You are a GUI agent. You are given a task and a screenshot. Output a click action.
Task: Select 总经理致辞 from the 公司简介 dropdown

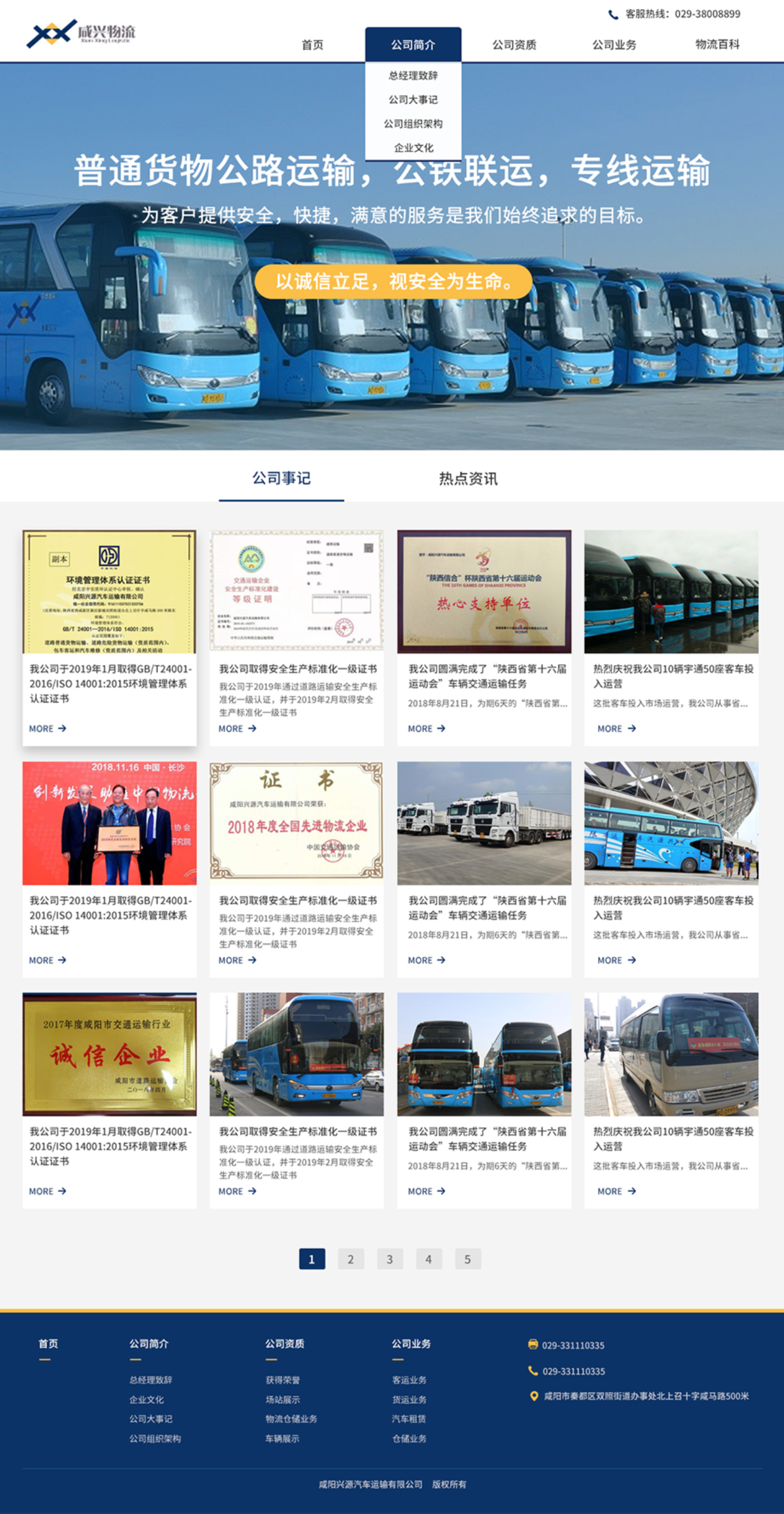tap(413, 75)
